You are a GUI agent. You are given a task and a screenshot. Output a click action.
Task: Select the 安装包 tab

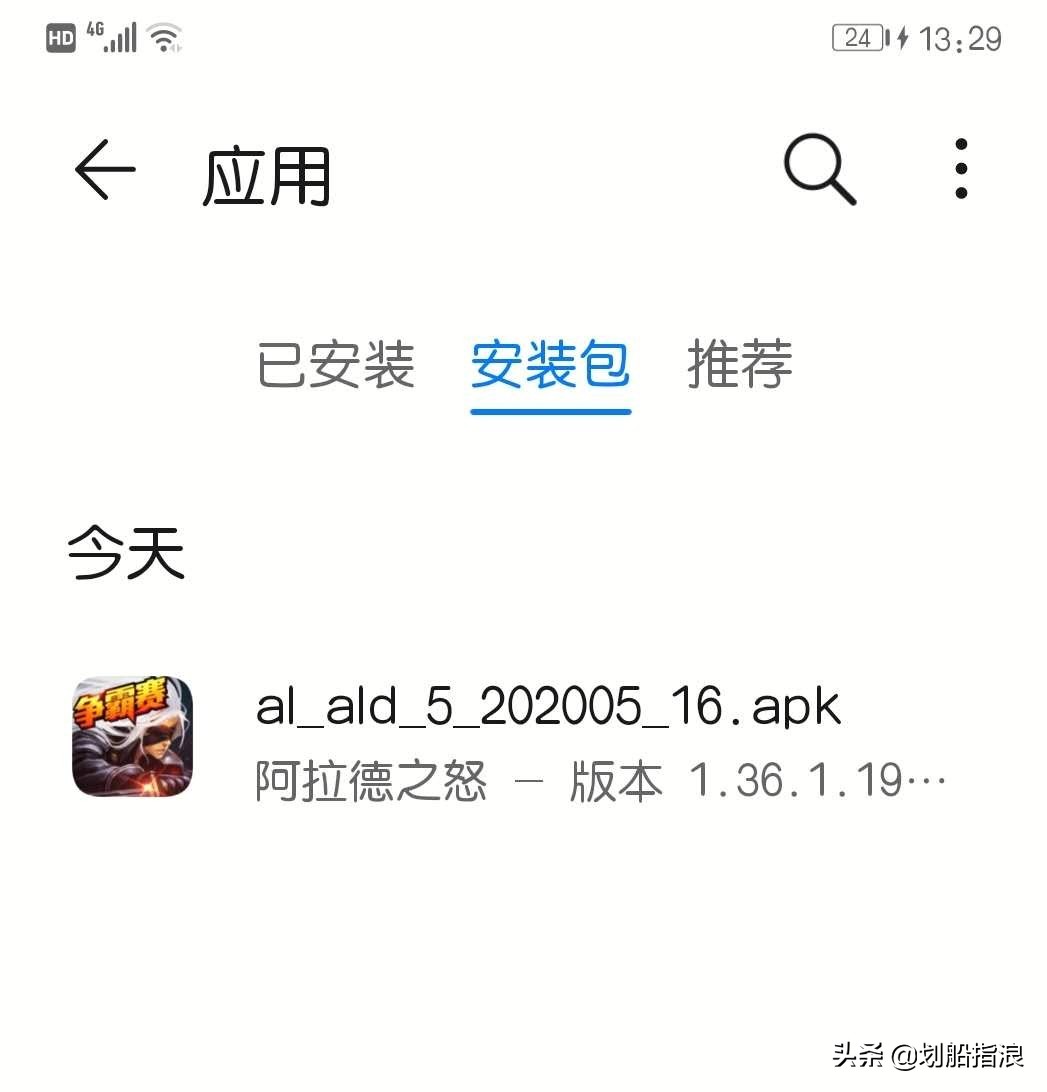550,366
